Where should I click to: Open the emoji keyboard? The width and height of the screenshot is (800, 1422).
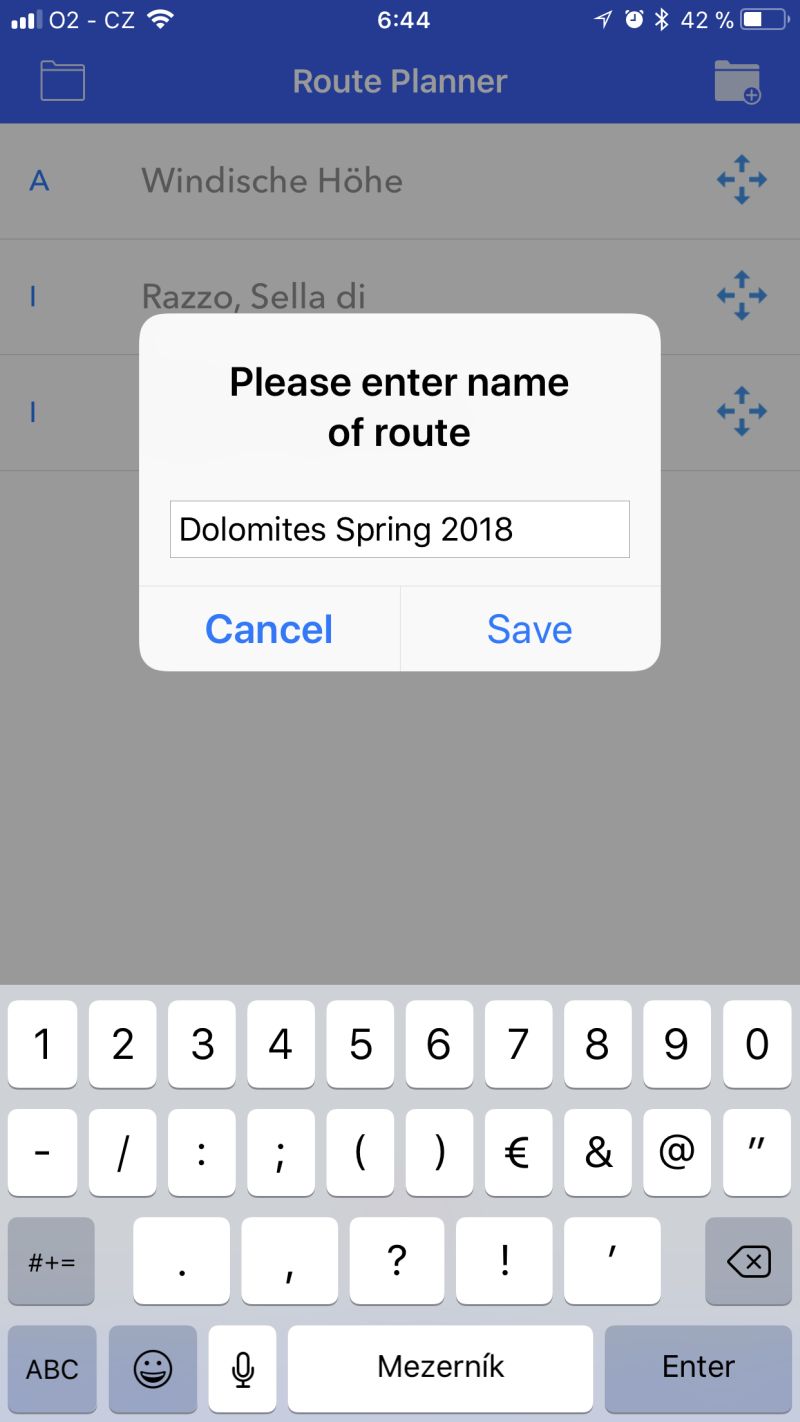tap(152, 1369)
